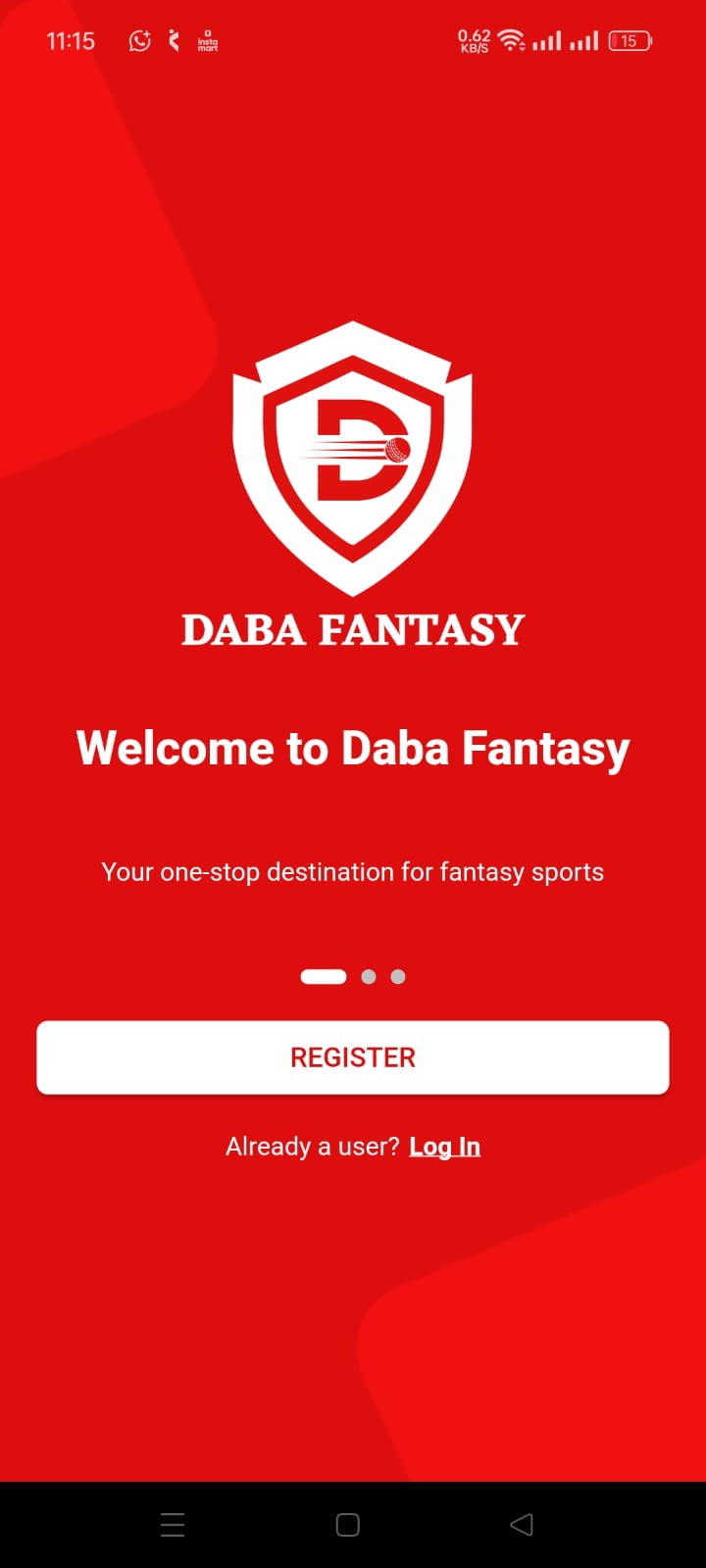Tap the SIM 1 signal strength bars
This screenshot has width=706, height=1568.
coord(550,40)
